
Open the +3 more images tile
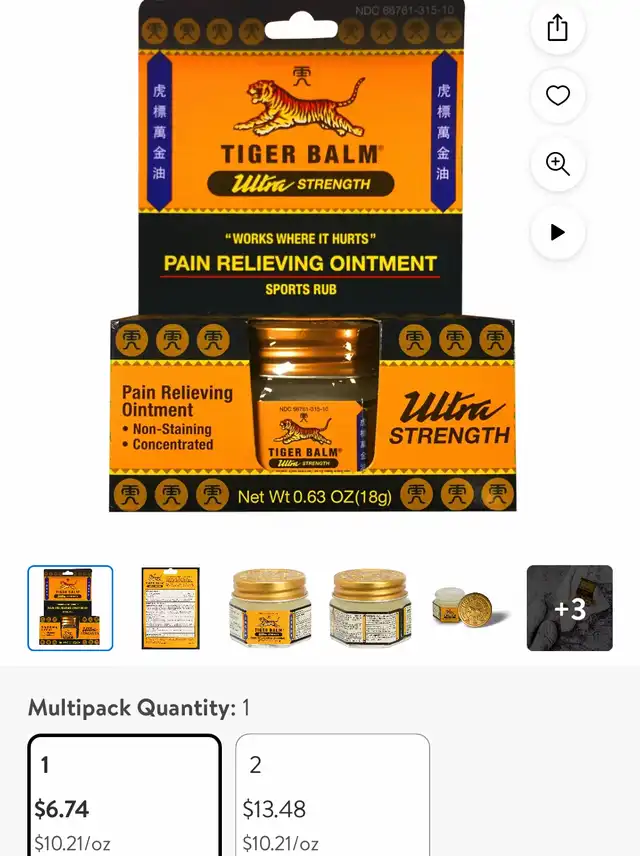point(569,608)
